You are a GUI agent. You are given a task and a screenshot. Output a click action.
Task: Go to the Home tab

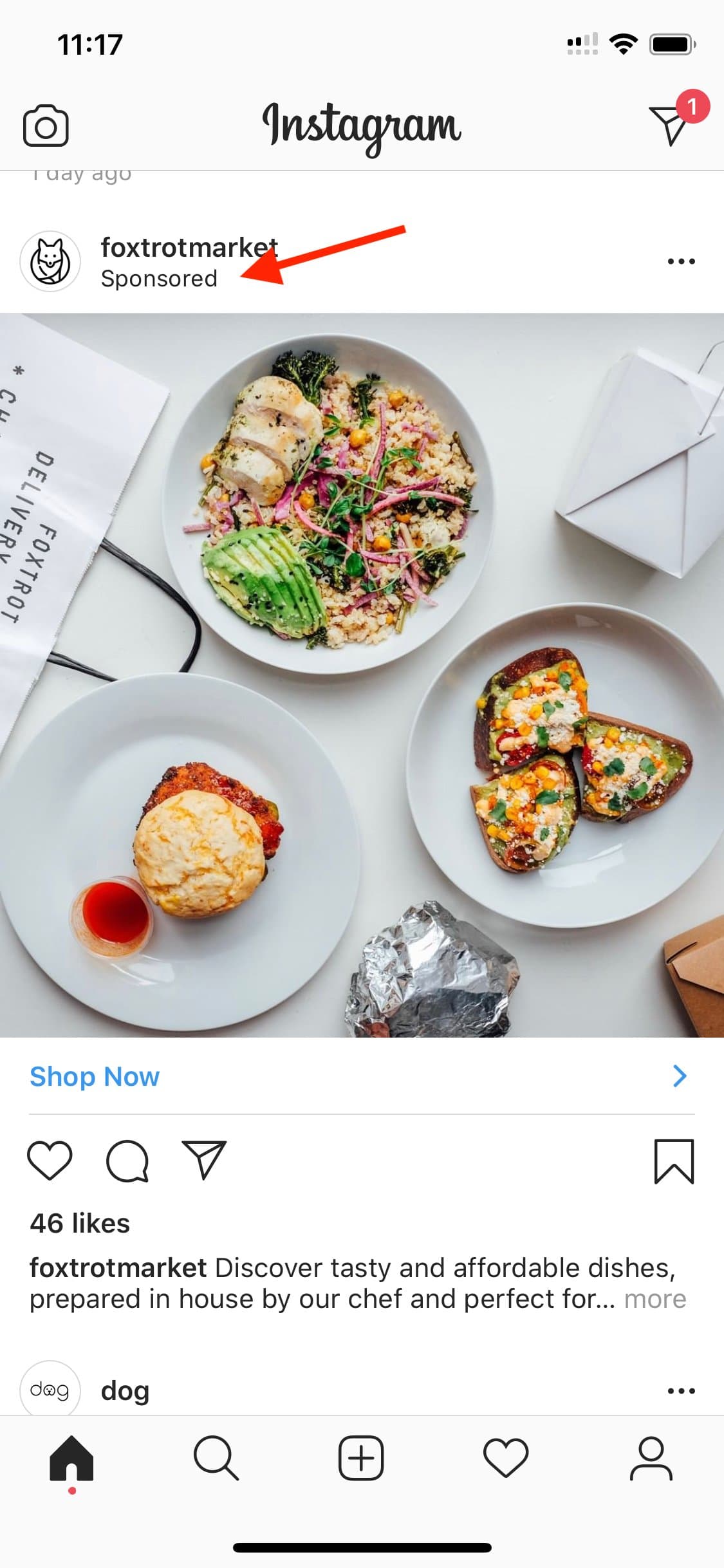point(71,1458)
